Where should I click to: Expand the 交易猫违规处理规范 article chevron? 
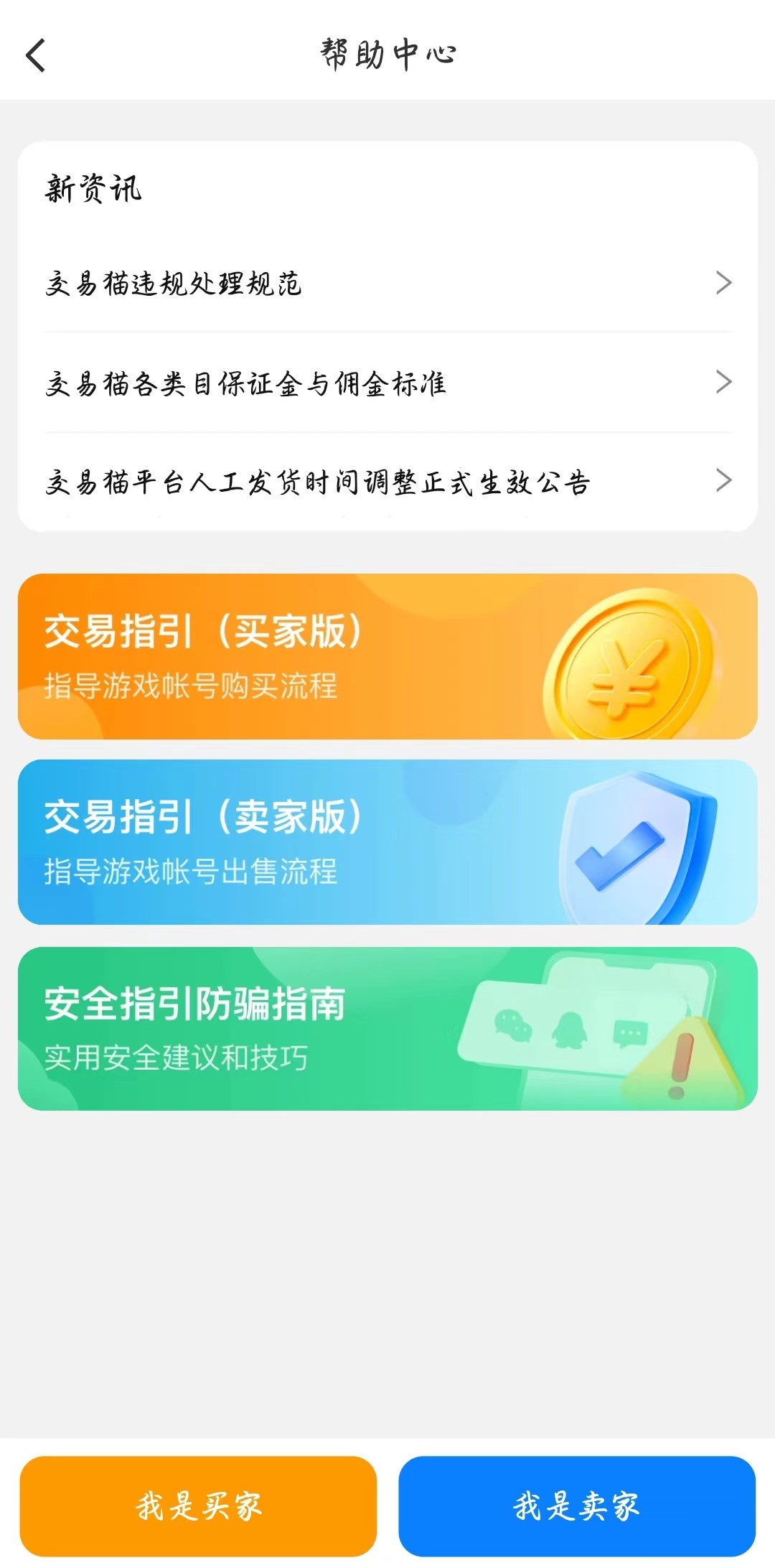(725, 283)
